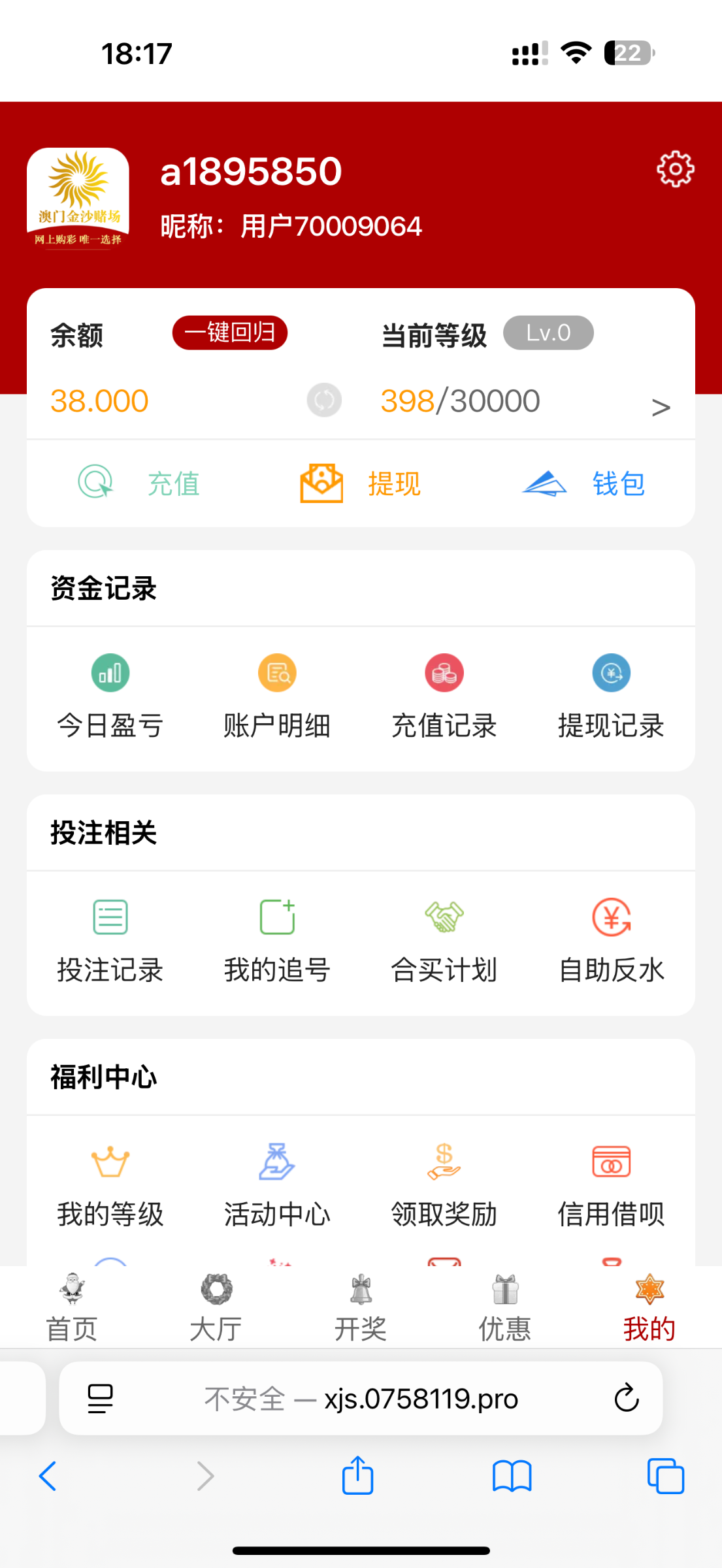Reload the page in the browser

(626, 1398)
